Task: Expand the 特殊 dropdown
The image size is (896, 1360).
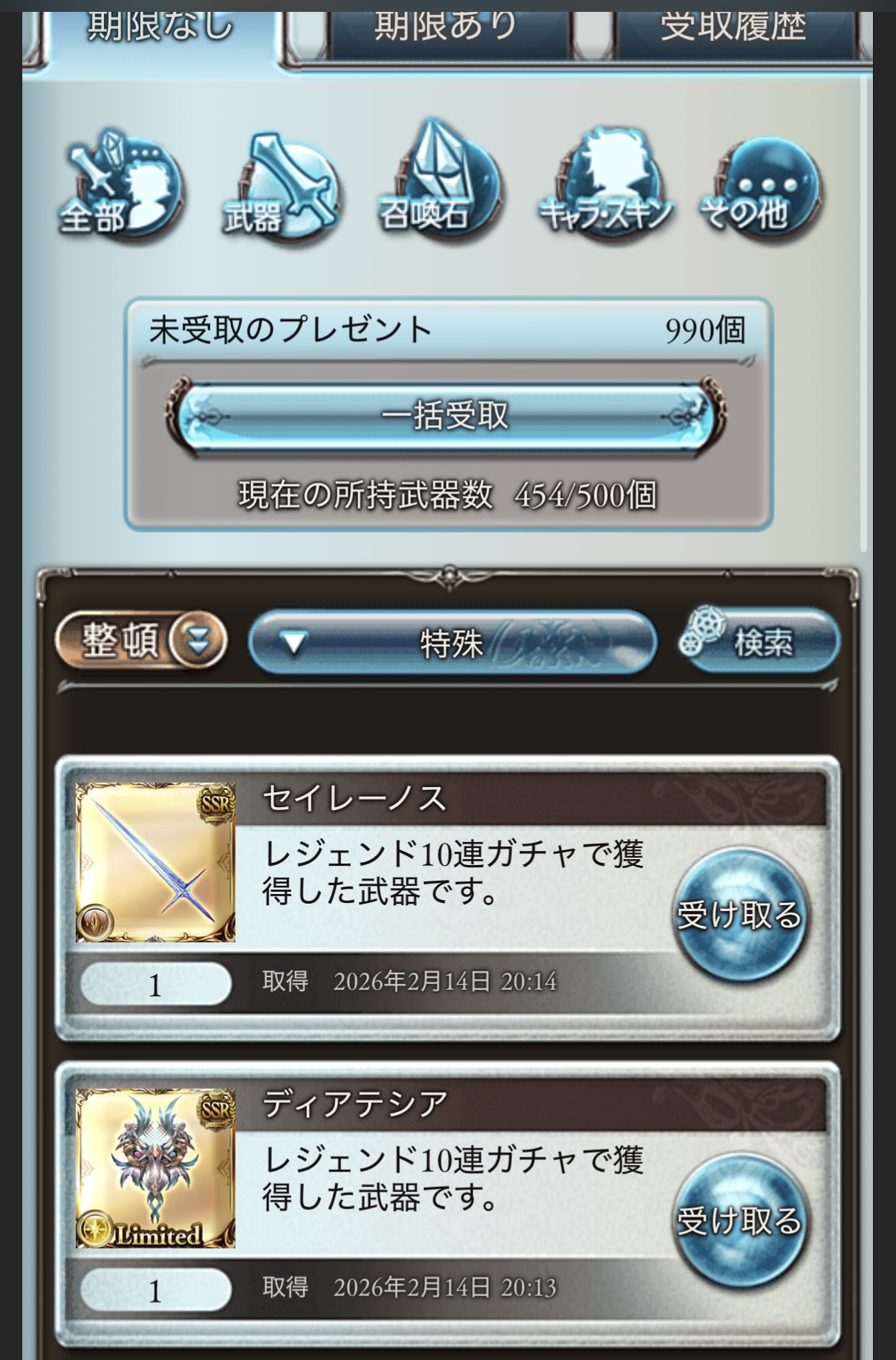Action: pos(452,642)
